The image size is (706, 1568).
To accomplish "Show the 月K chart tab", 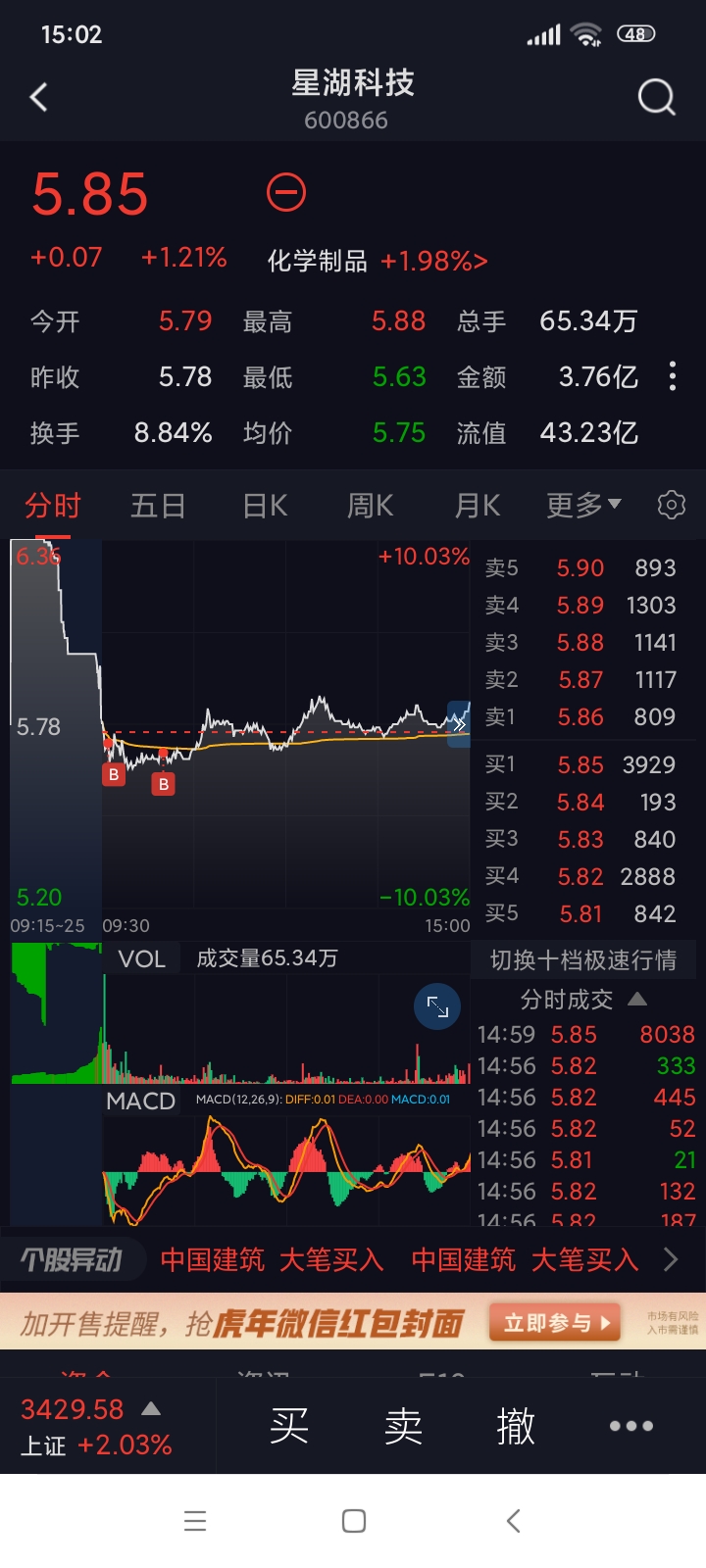I will (x=478, y=506).
